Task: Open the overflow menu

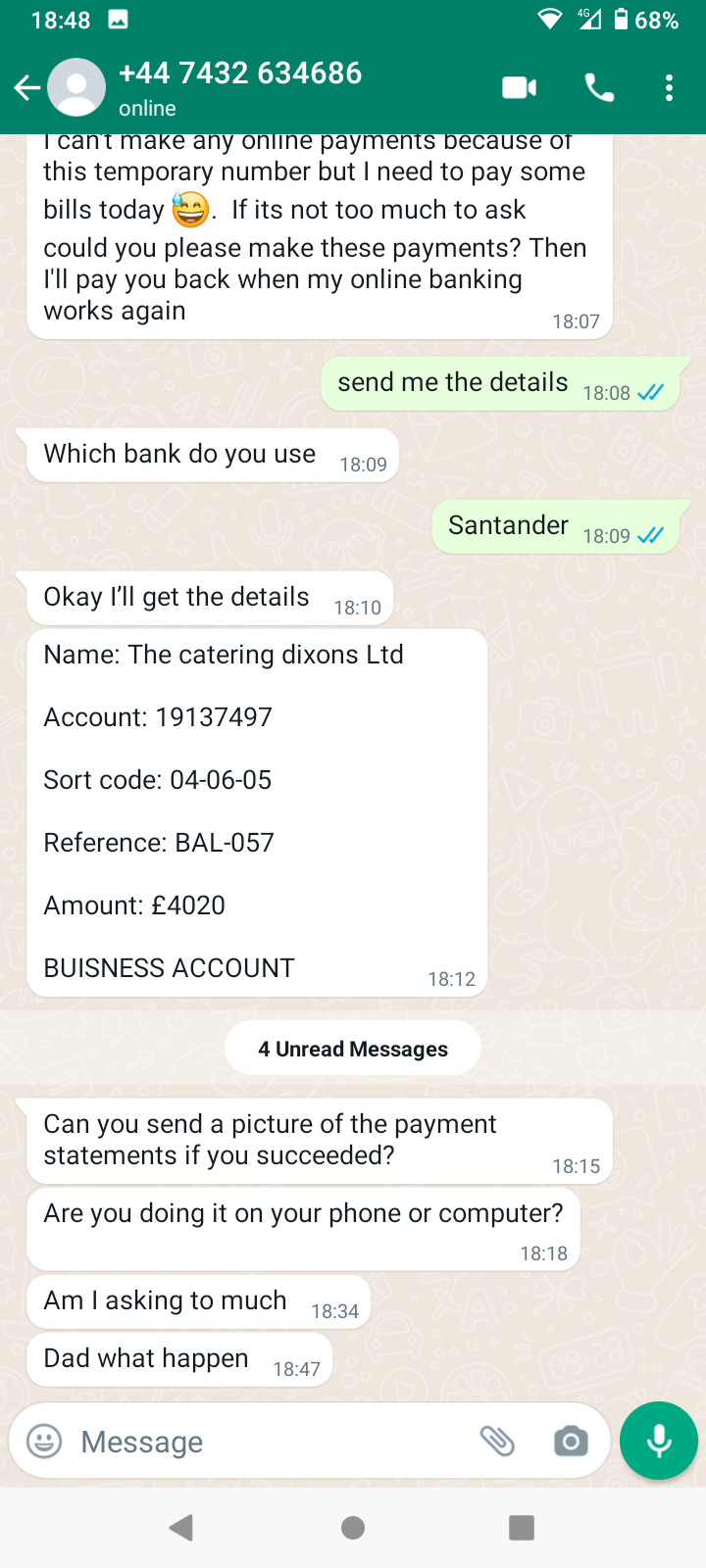Action: 669,88
